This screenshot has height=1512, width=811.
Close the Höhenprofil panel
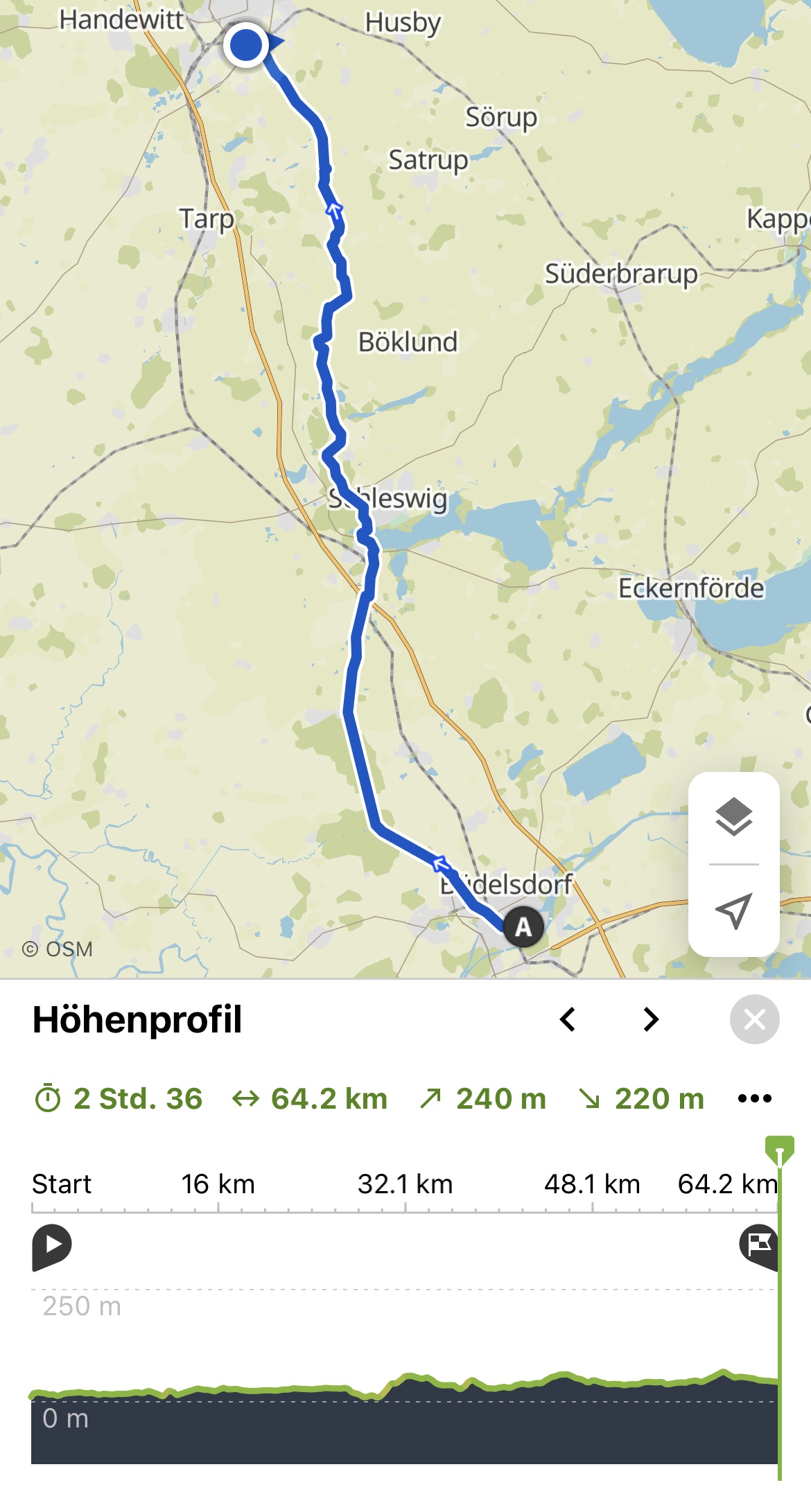754,1019
